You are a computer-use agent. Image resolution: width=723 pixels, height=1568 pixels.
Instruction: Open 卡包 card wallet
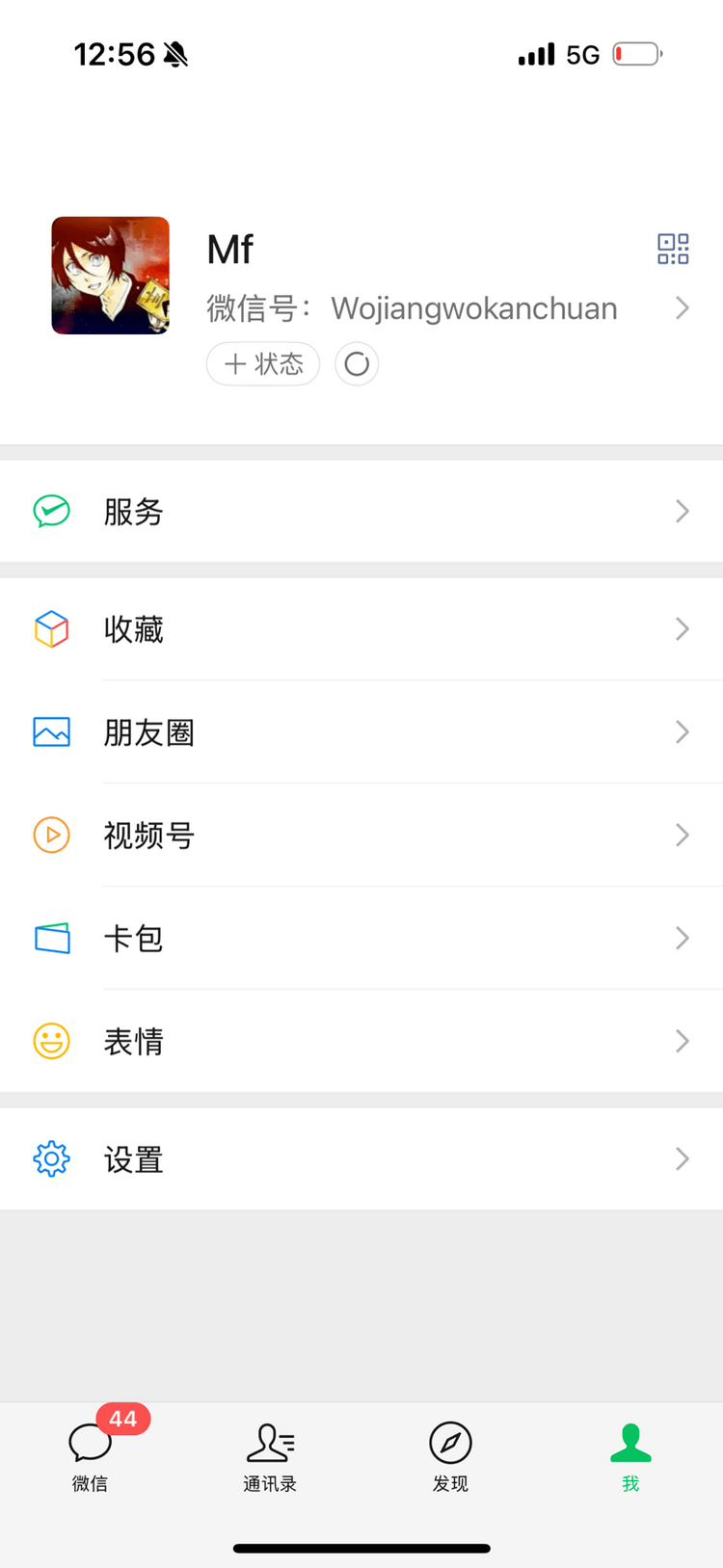click(361, 938)
